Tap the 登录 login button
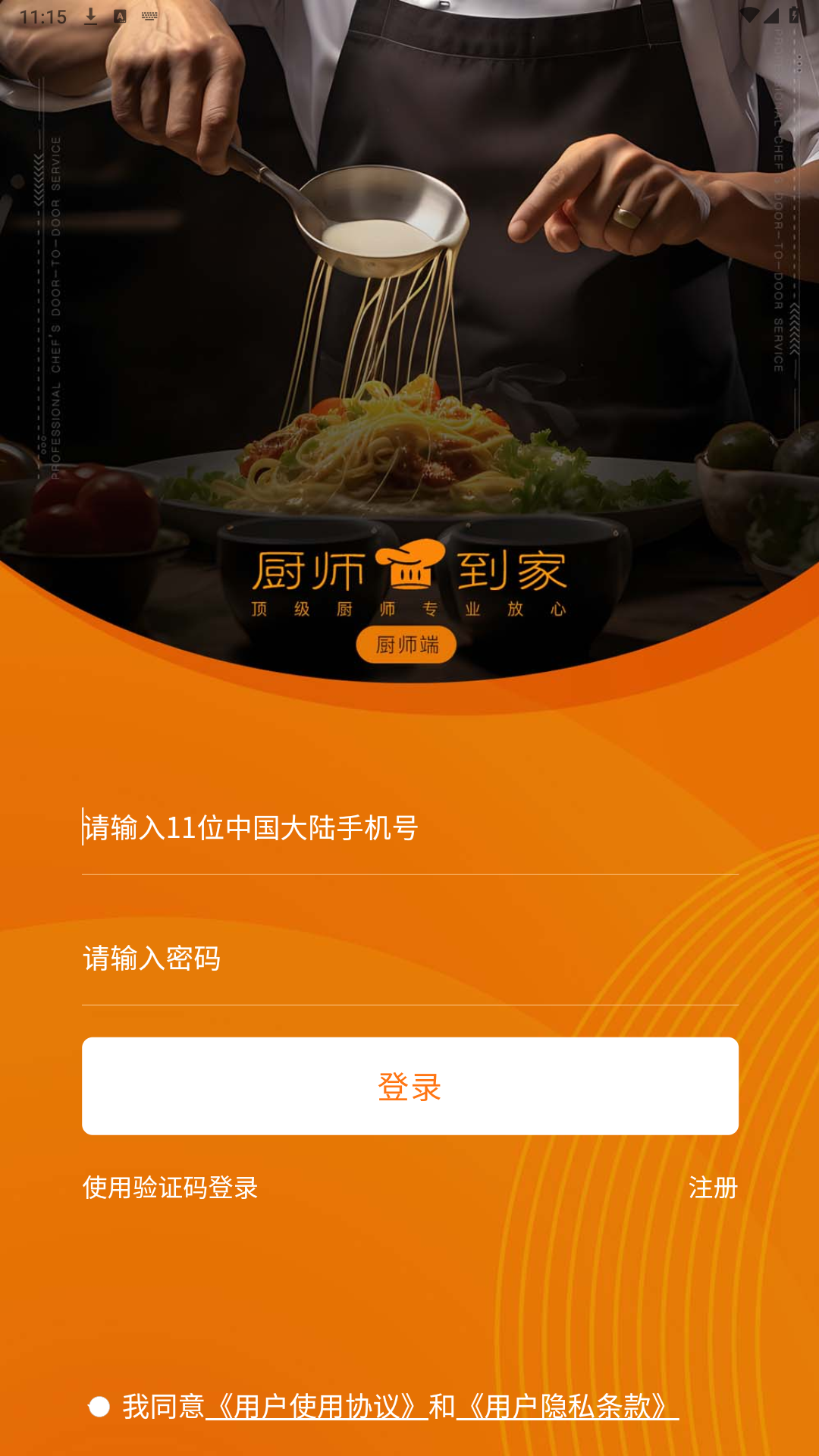Image resolution: width=819 pixels, height=1456 pixels. [x=409, y=1086]
